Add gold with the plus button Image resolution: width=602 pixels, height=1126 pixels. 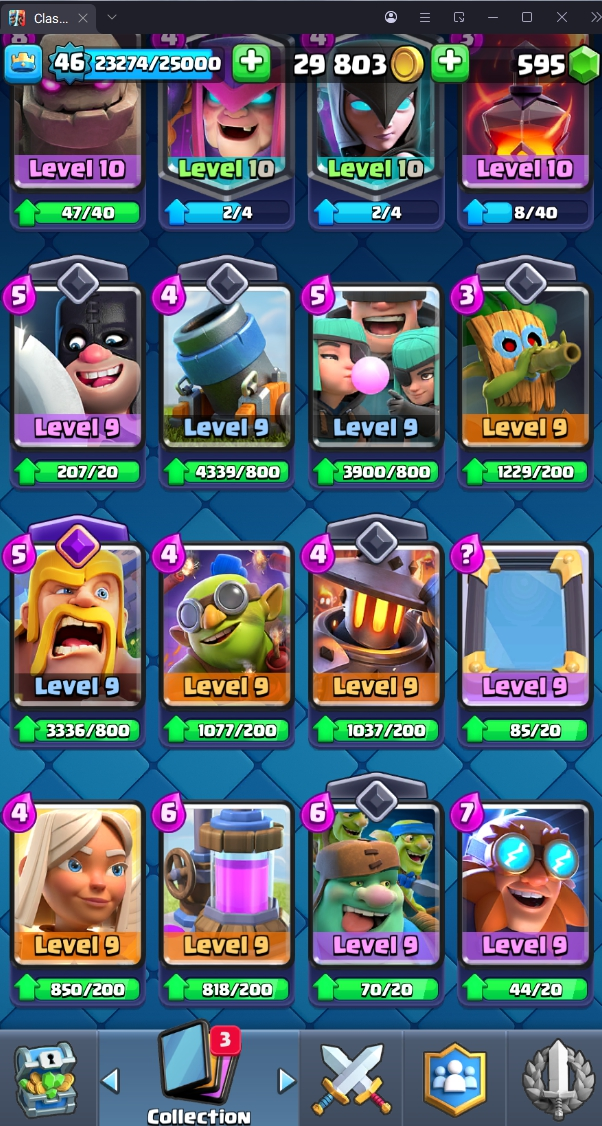coord(450,63)
